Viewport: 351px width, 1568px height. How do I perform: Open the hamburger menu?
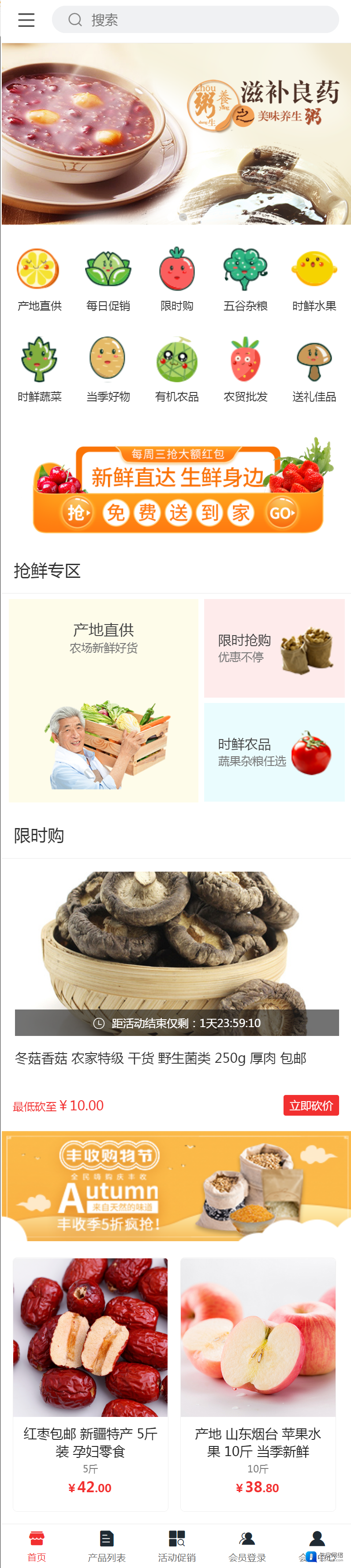tap(26, 20)
